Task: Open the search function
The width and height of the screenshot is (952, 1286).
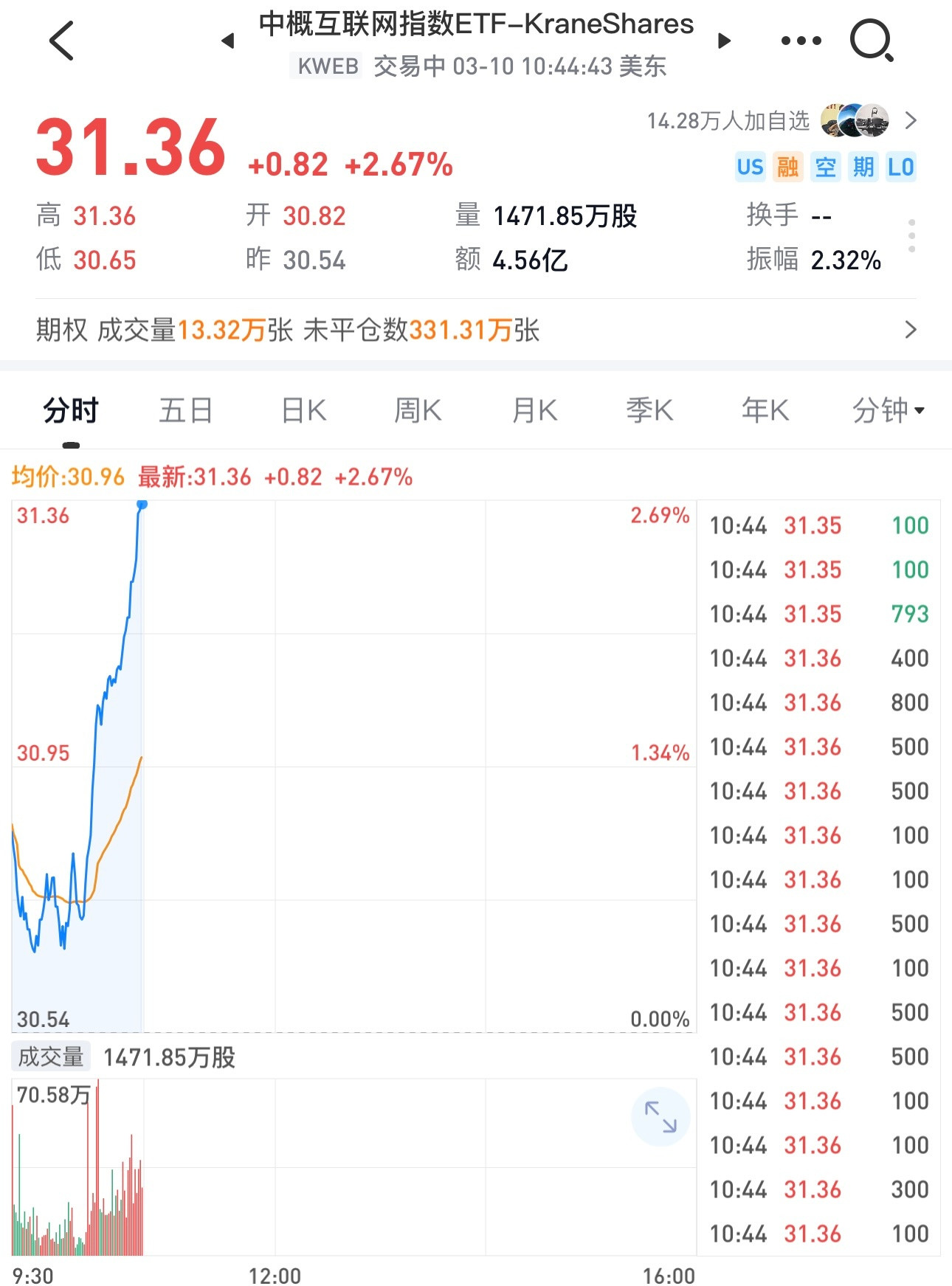Action: click(871, 41)
